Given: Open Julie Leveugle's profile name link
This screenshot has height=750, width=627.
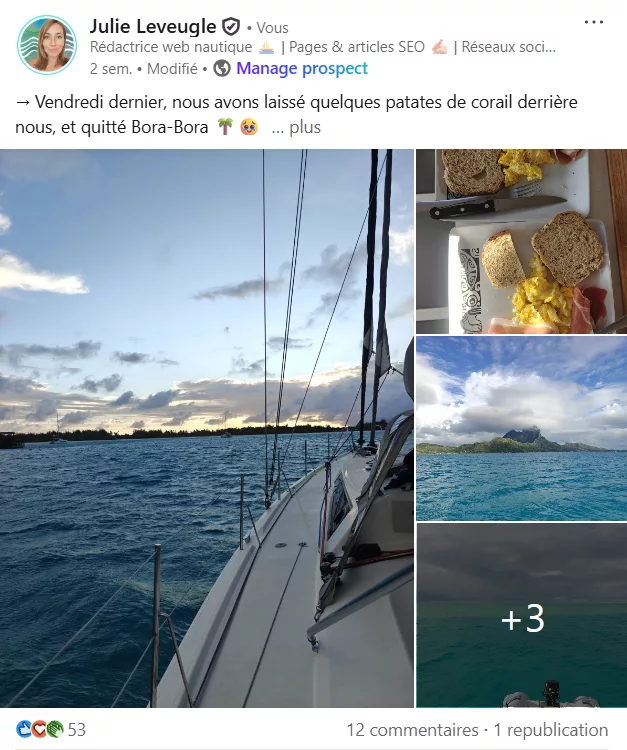Looking at the screenshot, I should pos(152,27).
